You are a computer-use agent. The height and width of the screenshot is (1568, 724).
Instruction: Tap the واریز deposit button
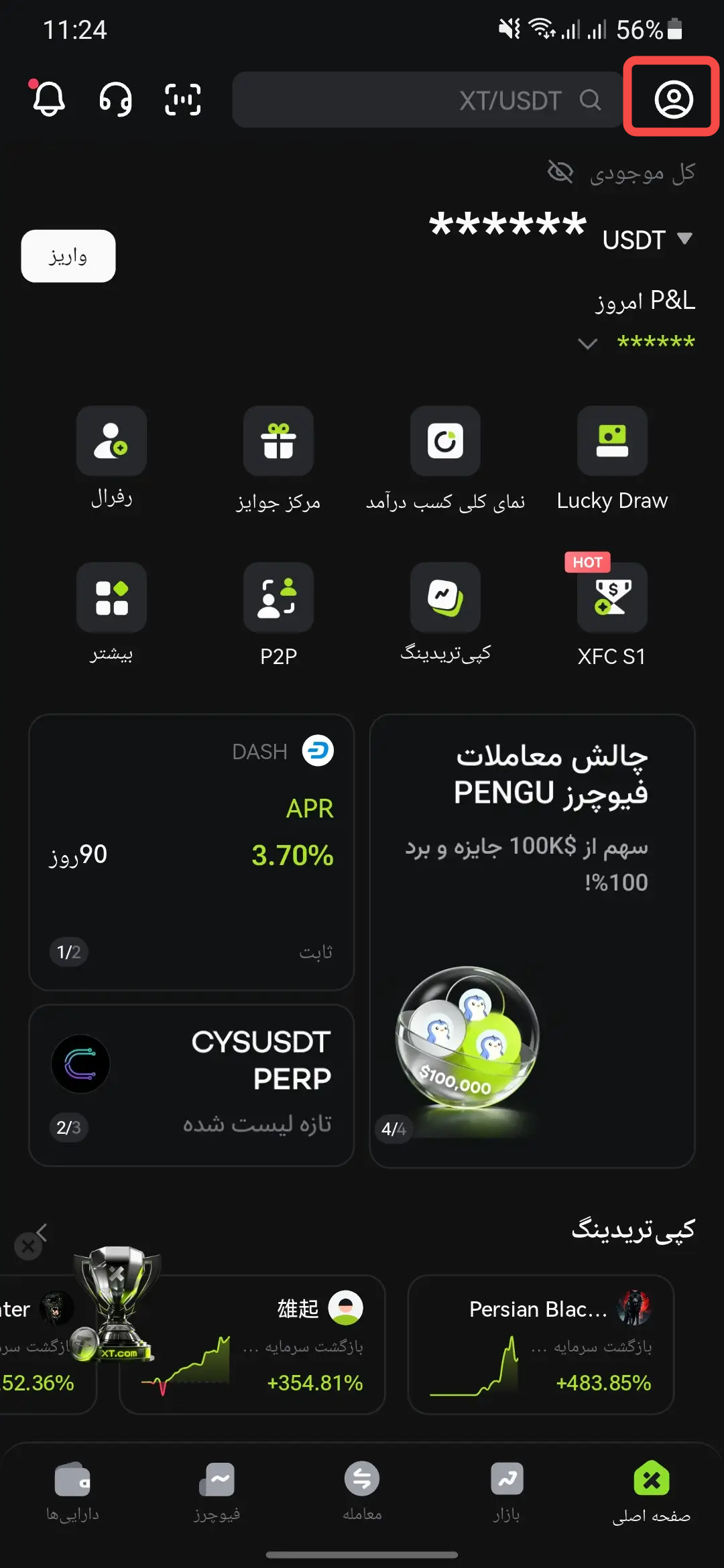(68, 256)
